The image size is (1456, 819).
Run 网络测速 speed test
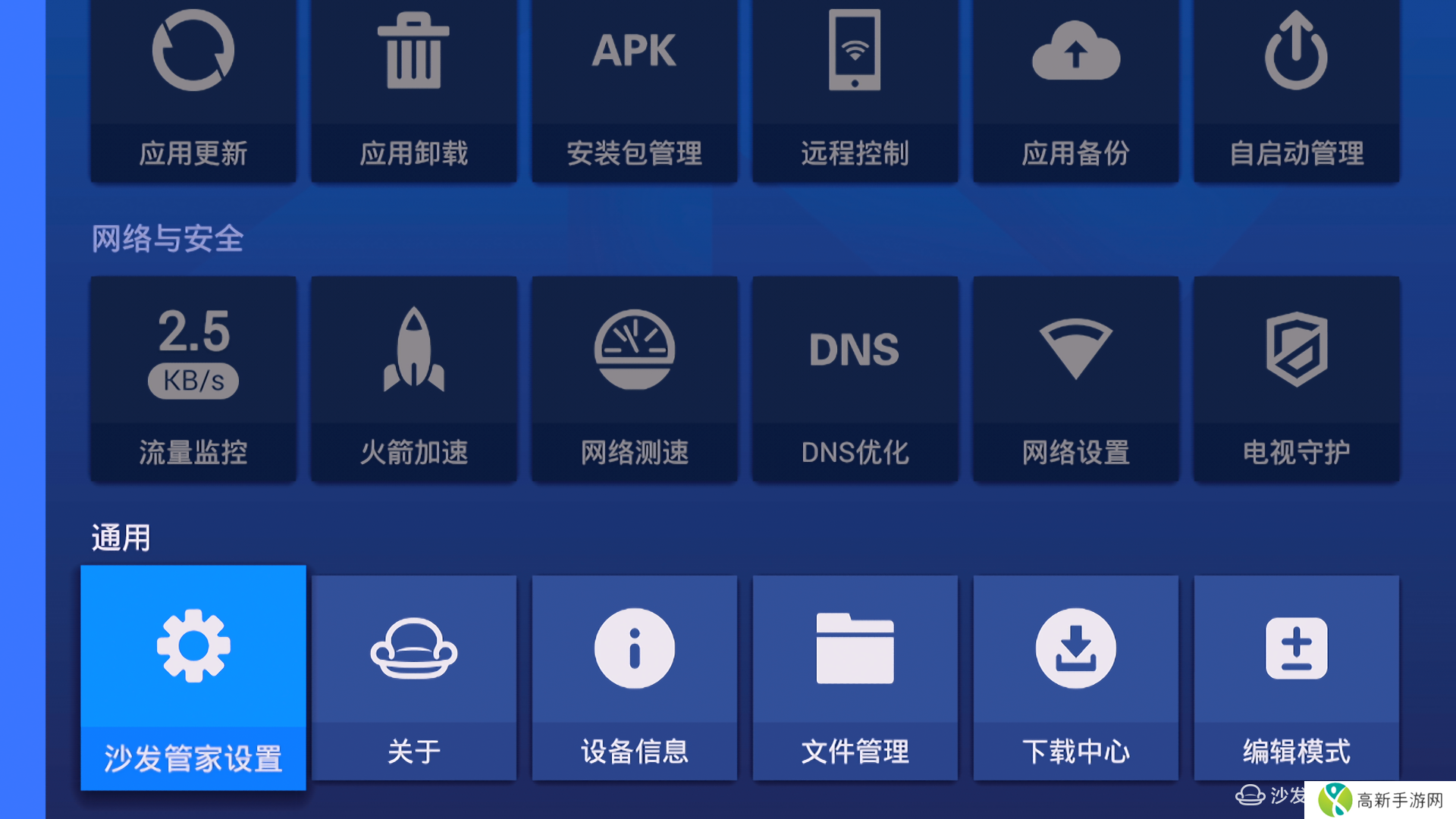[635, 379]
